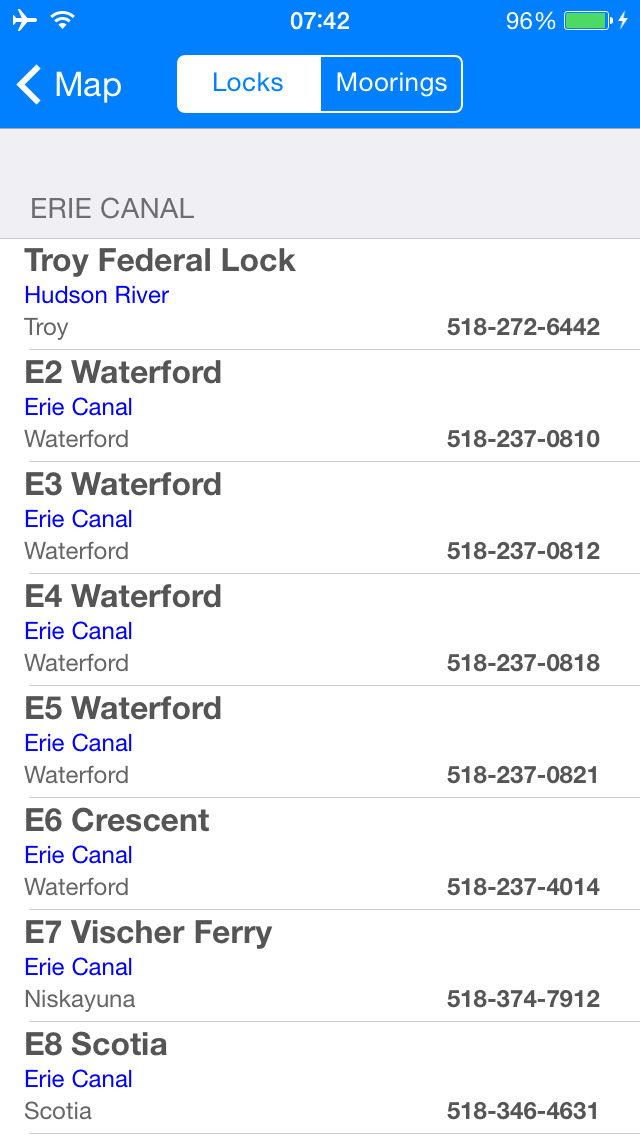
Task: Open the E4 Waterford lock
Action: (320, 630)
